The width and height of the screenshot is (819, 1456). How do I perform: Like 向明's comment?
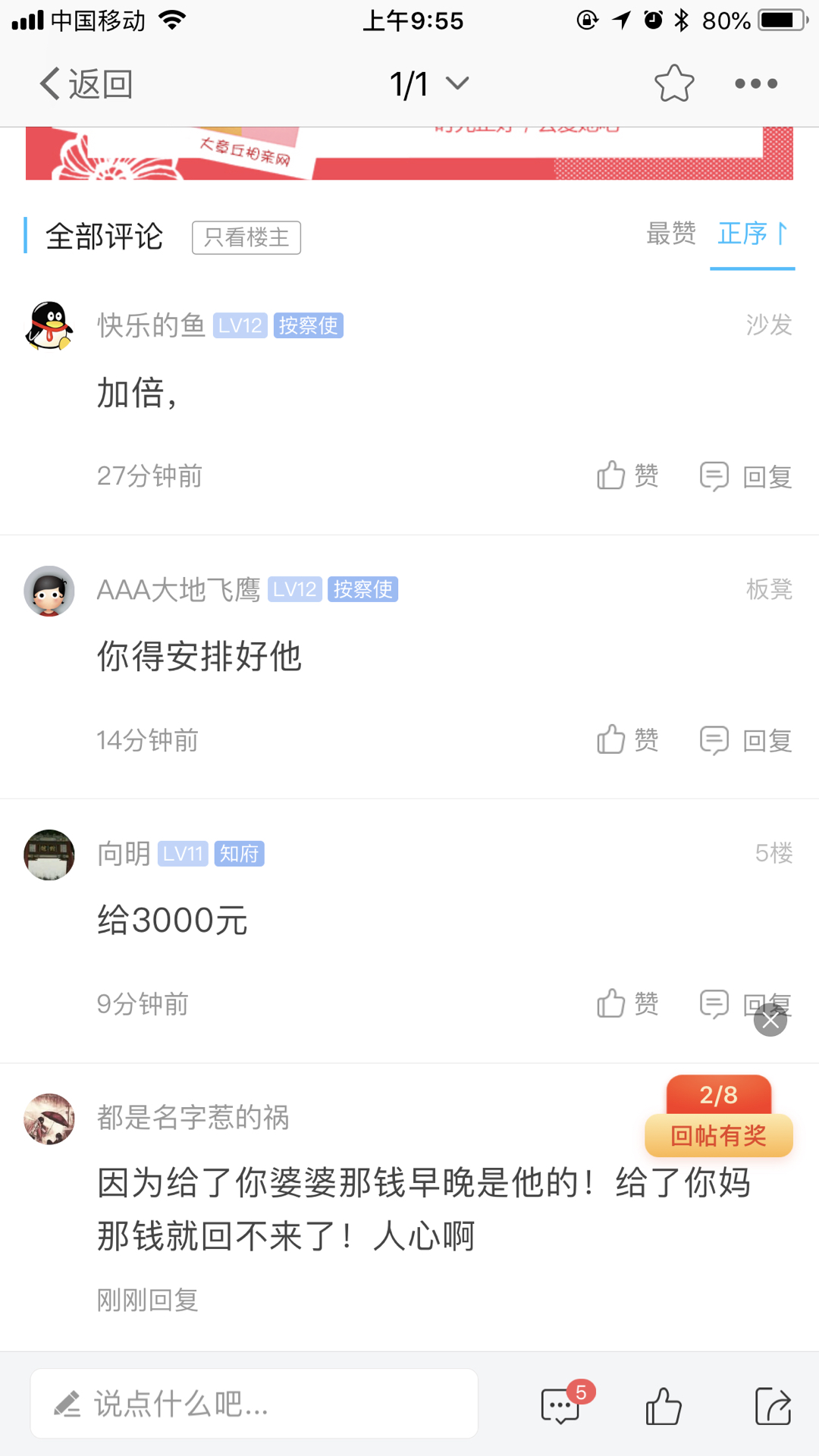(627, 1004)
